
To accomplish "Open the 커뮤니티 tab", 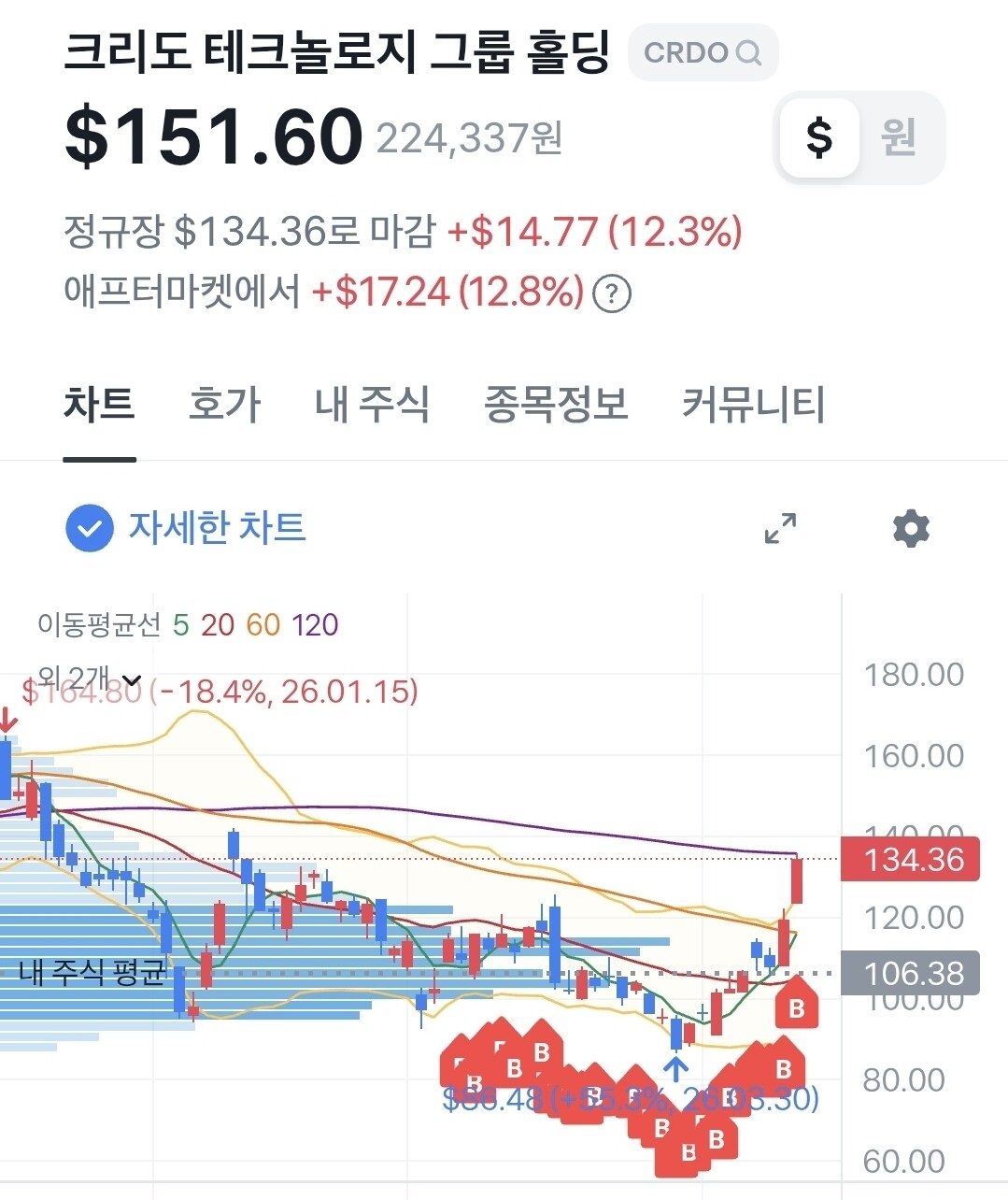I will point(754,405).
